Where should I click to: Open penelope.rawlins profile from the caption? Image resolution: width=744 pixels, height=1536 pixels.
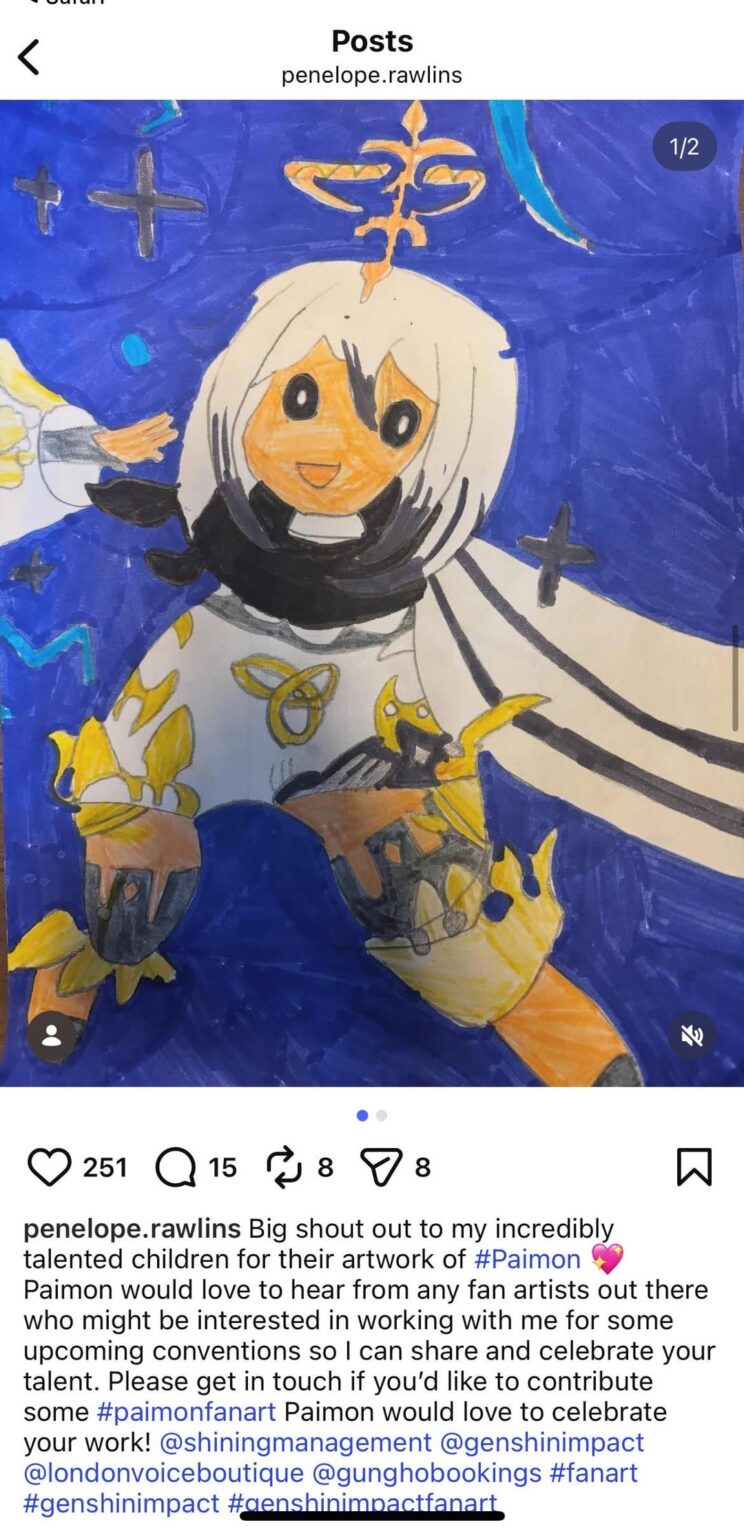coord(131,1229)
